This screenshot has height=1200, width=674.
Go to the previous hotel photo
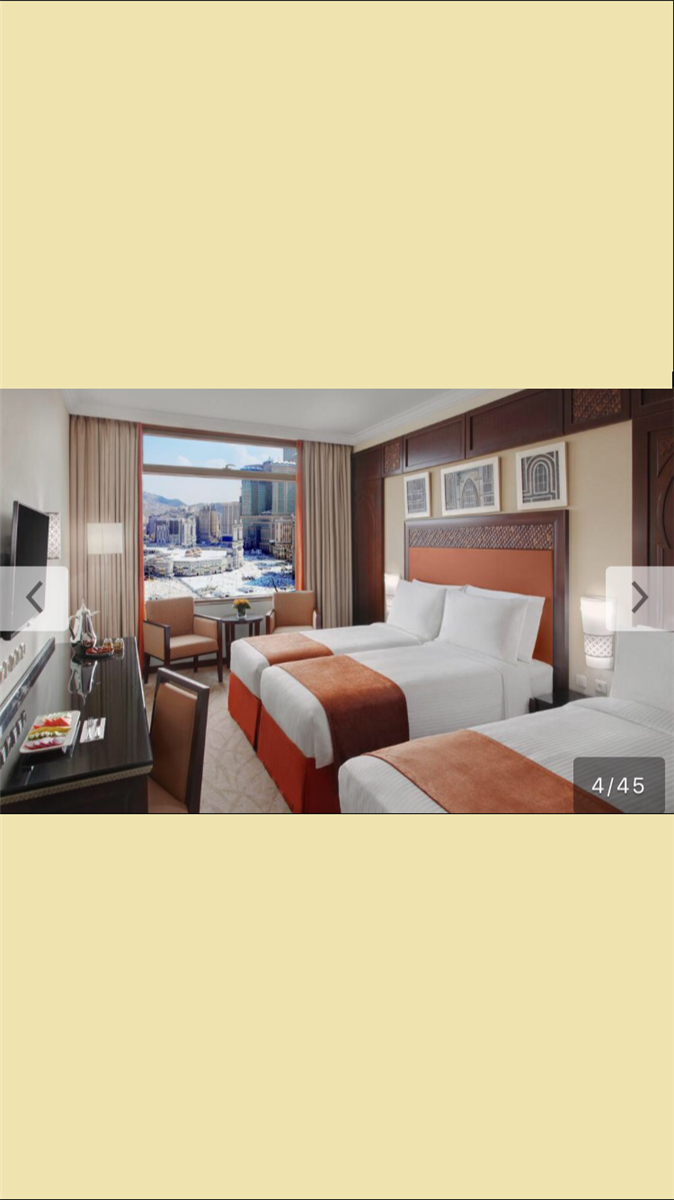click(x=34, y=598)
